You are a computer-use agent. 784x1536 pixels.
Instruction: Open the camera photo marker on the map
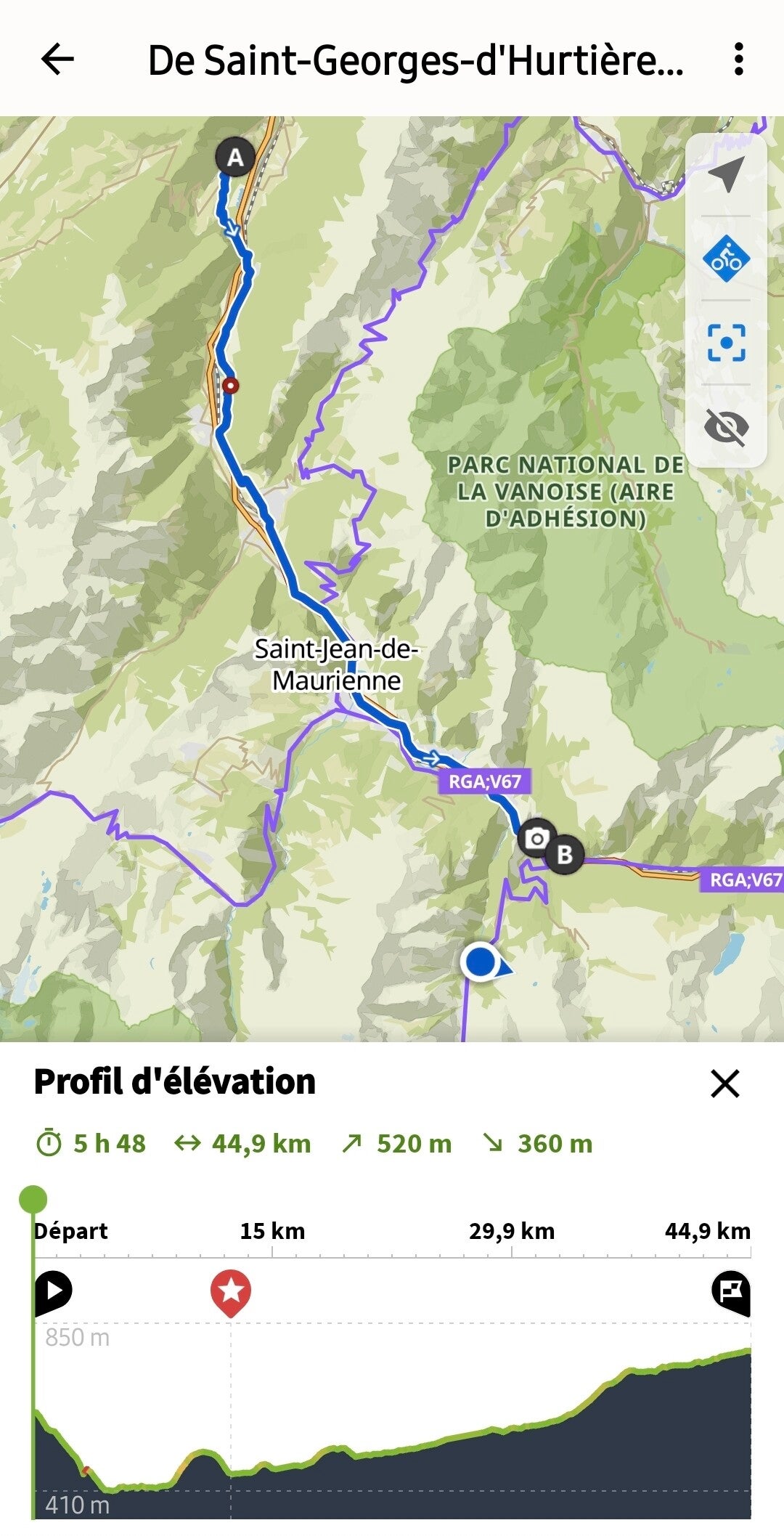pos(536,839)
